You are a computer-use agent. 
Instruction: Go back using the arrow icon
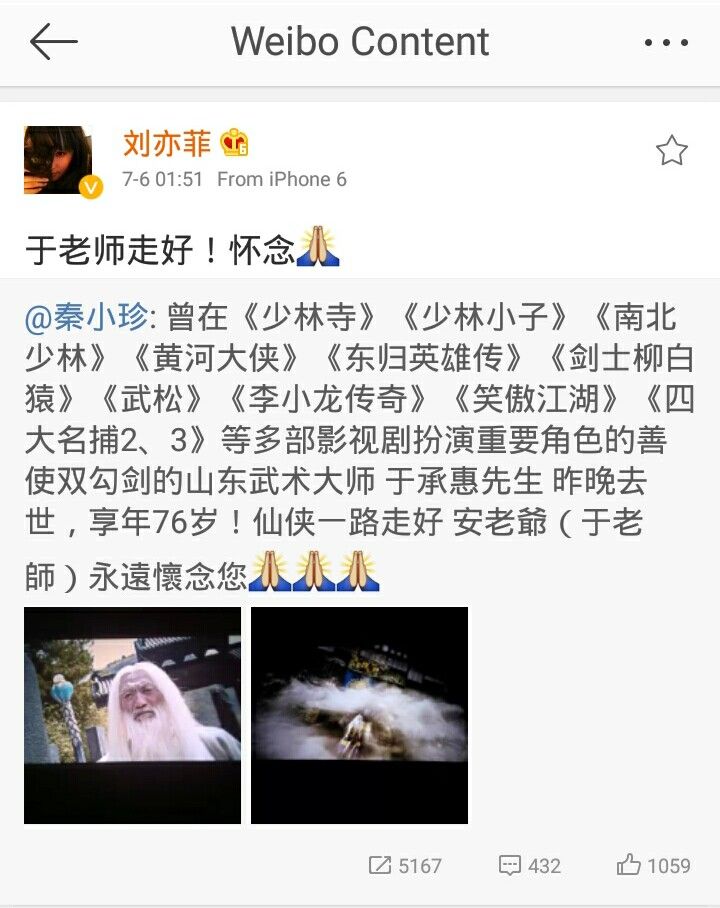[x=53, y=42]
